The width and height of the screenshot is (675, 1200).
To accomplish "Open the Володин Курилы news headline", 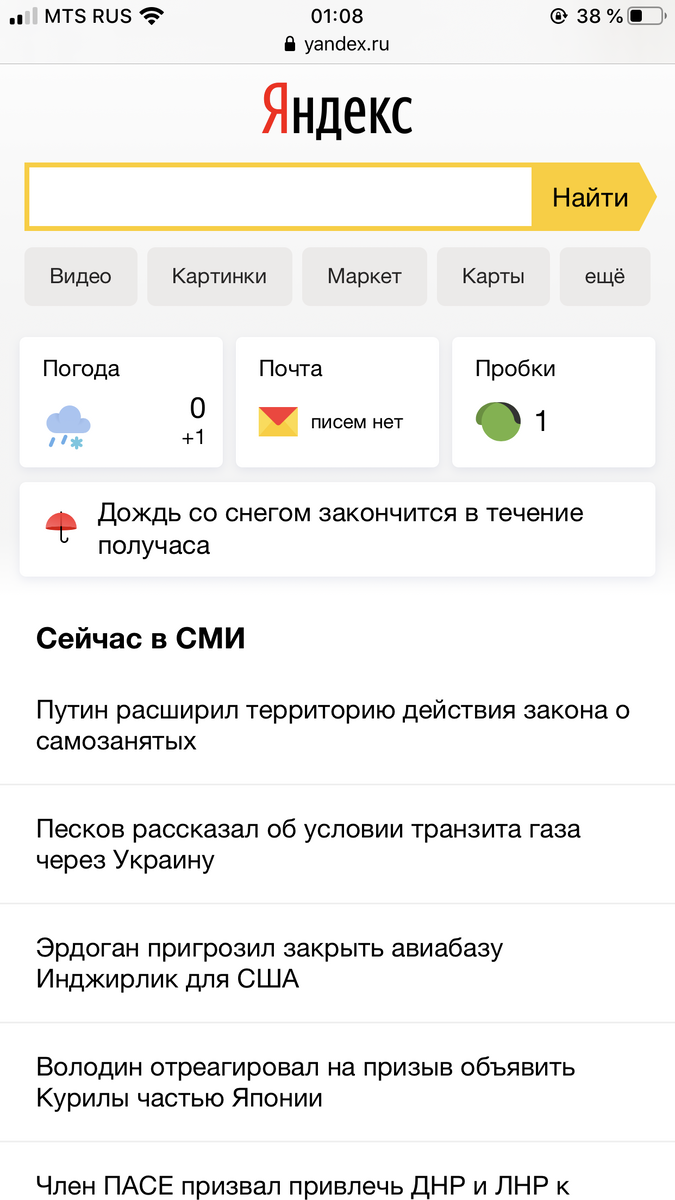I will point(337,1082).
